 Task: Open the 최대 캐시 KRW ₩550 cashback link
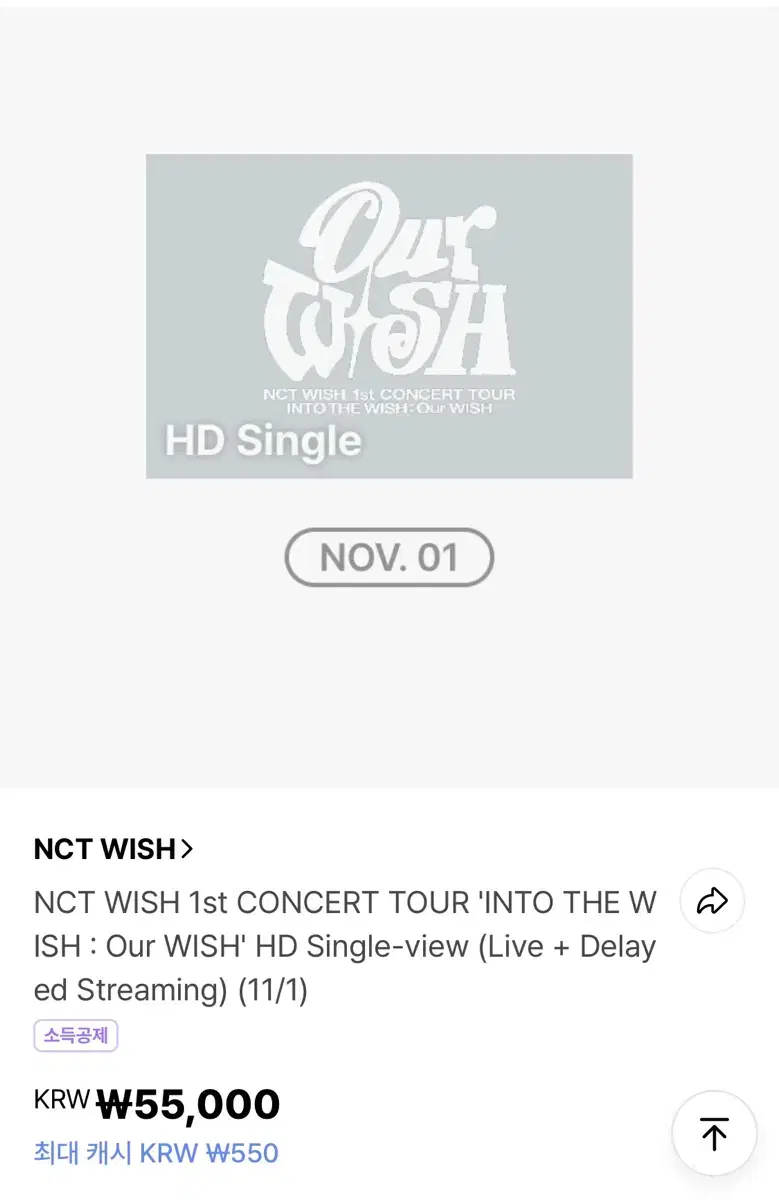[x=155, y=1153]
